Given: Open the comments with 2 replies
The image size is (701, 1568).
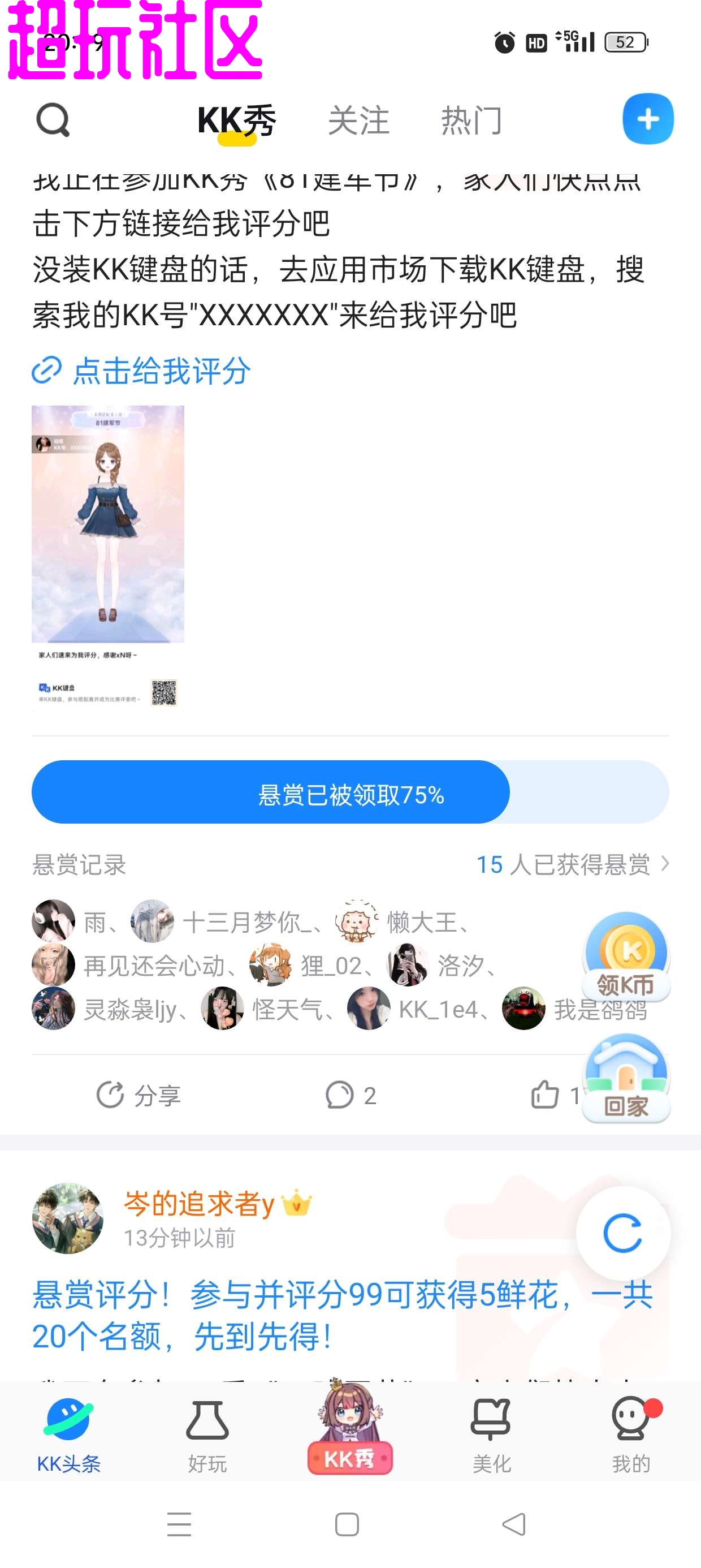Looking at the screenshot, I should click(350, 1095).
